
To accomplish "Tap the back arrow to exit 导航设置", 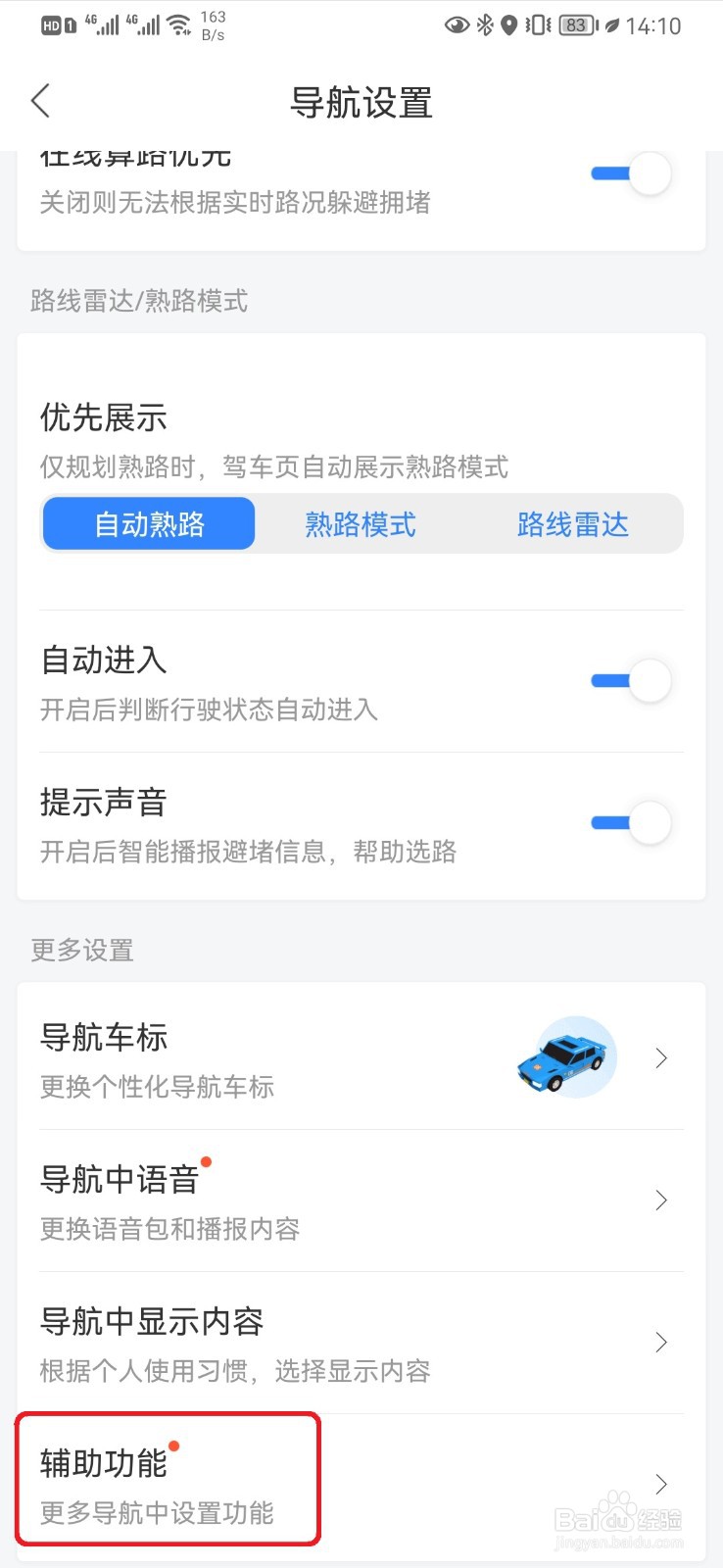I will tap(39, 100).
